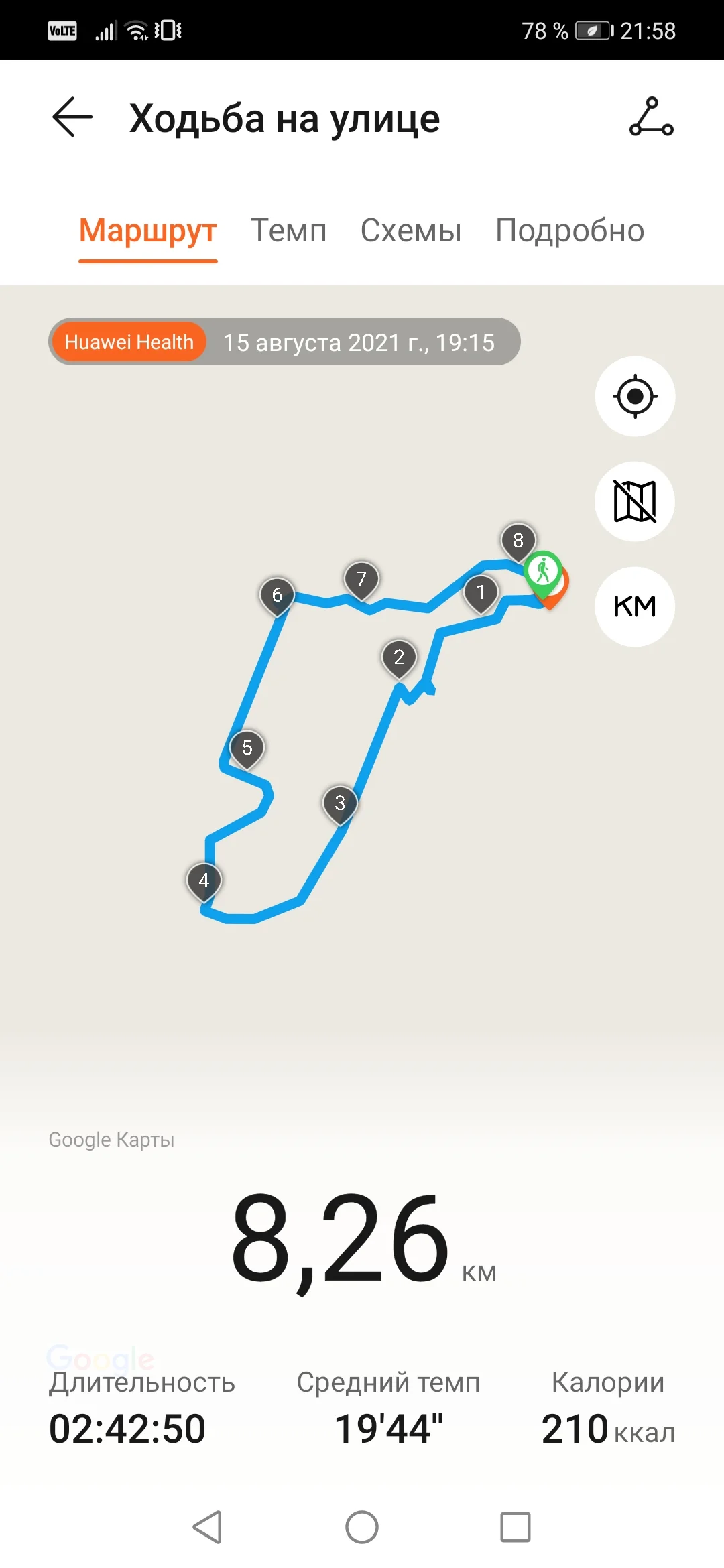
Task: Hide the map background
Action: tap(635, 501)
